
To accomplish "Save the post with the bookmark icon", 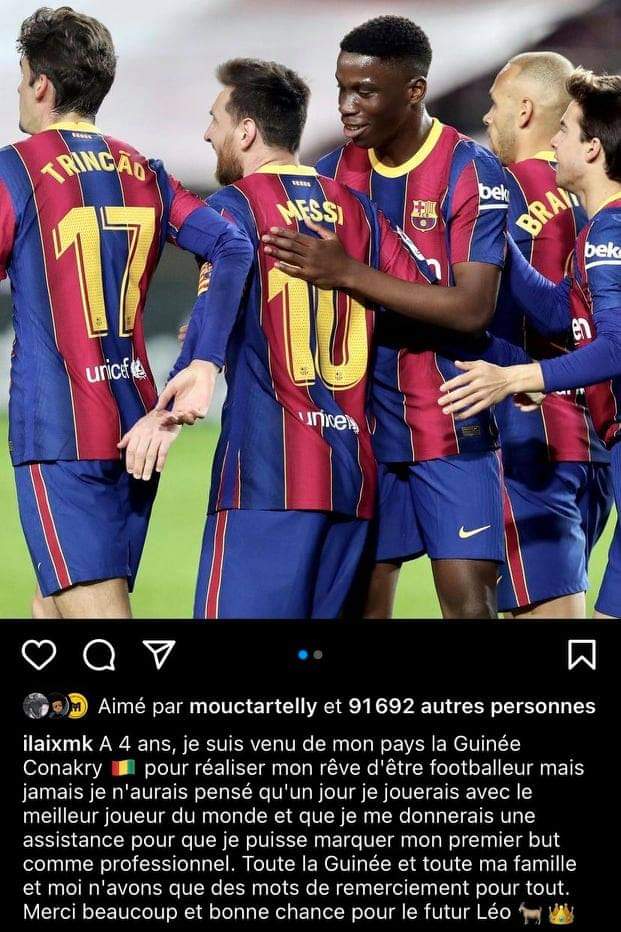I will [581, 654].
